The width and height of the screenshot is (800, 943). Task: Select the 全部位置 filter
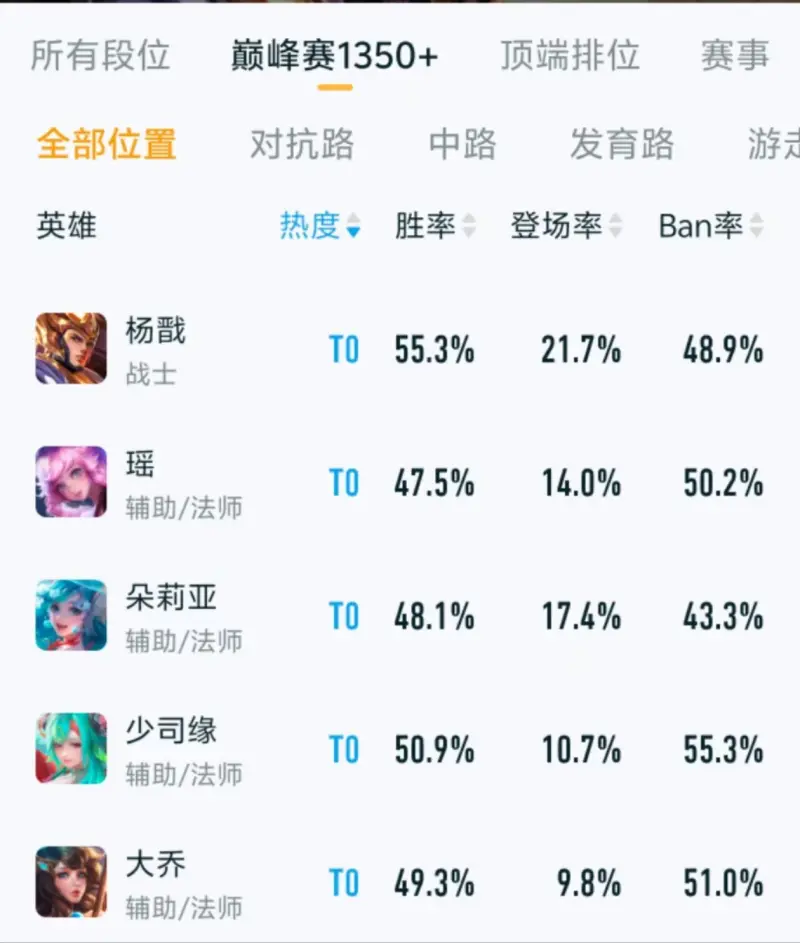tap(107, 144)
